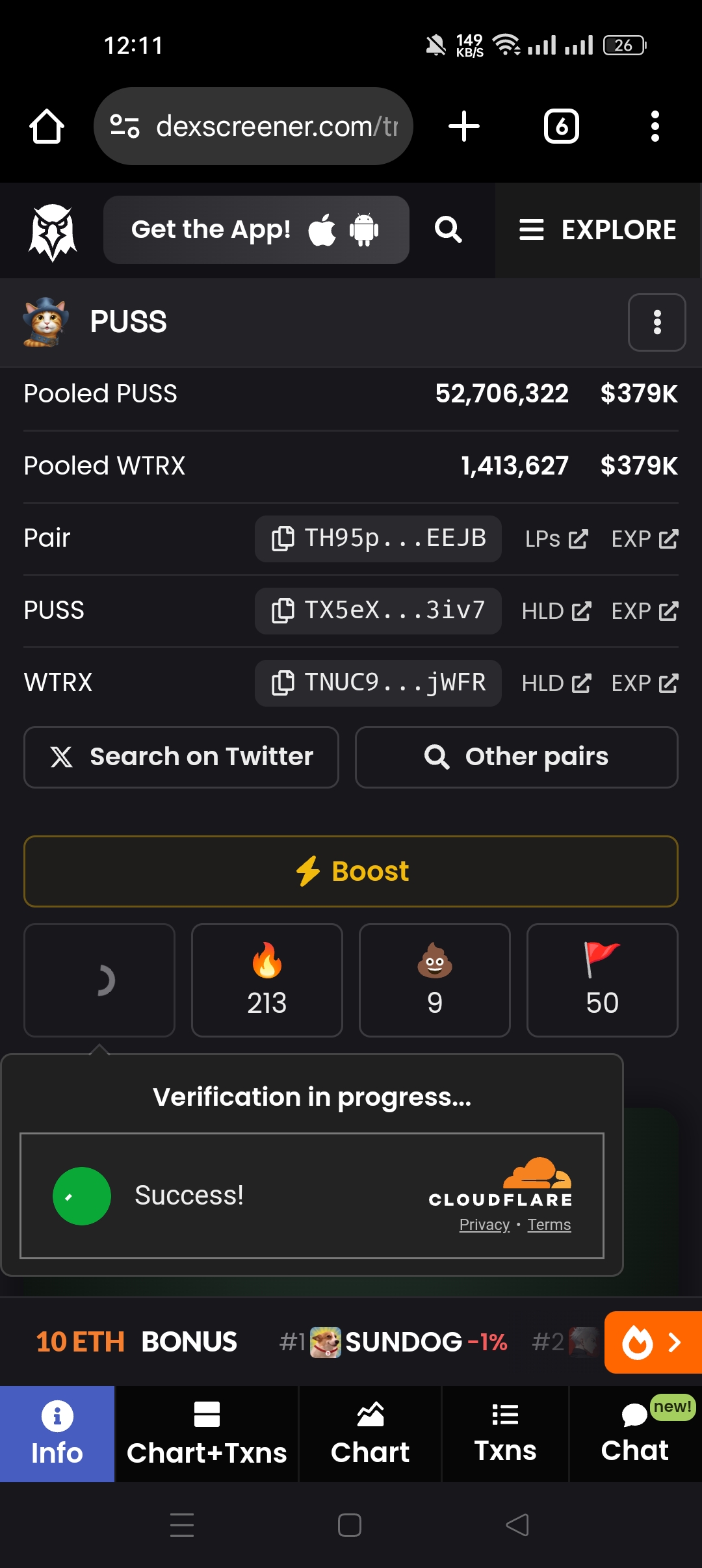Open the LPs link for the pair
Viewport: 702px width, 1568px height.
pyautogui.click(x=556, y=539)
